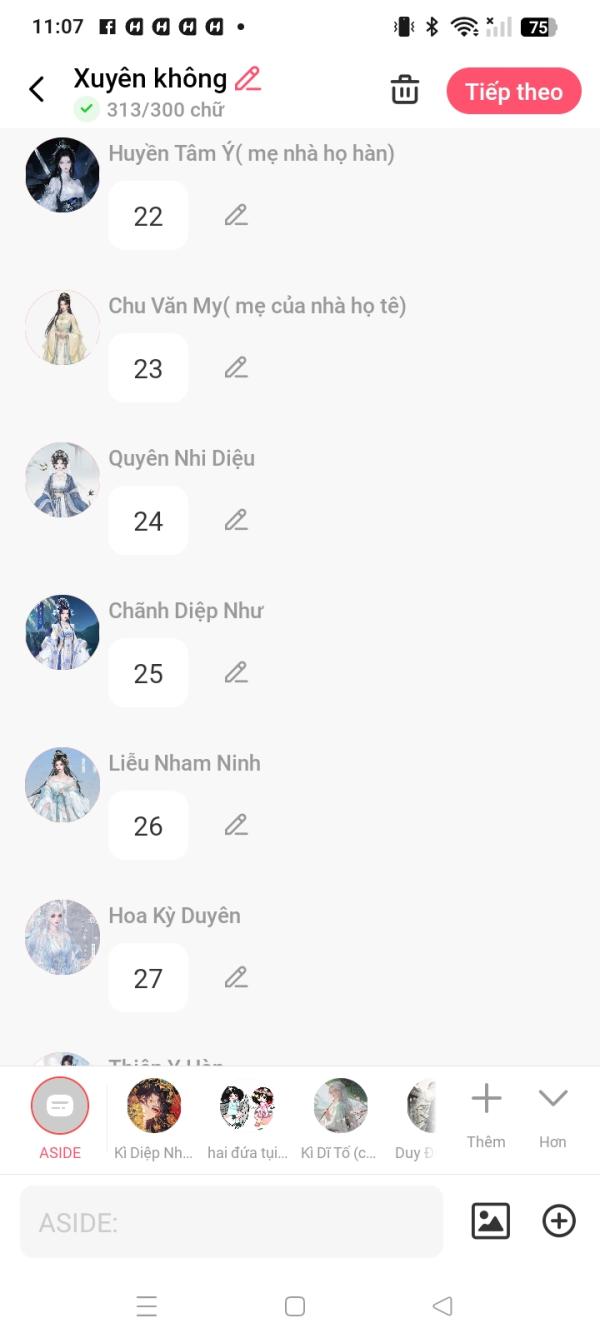Screen dimensions: 600x1343
Task: Edit Chu Văn My's message 23
Action: pos(236,368)
